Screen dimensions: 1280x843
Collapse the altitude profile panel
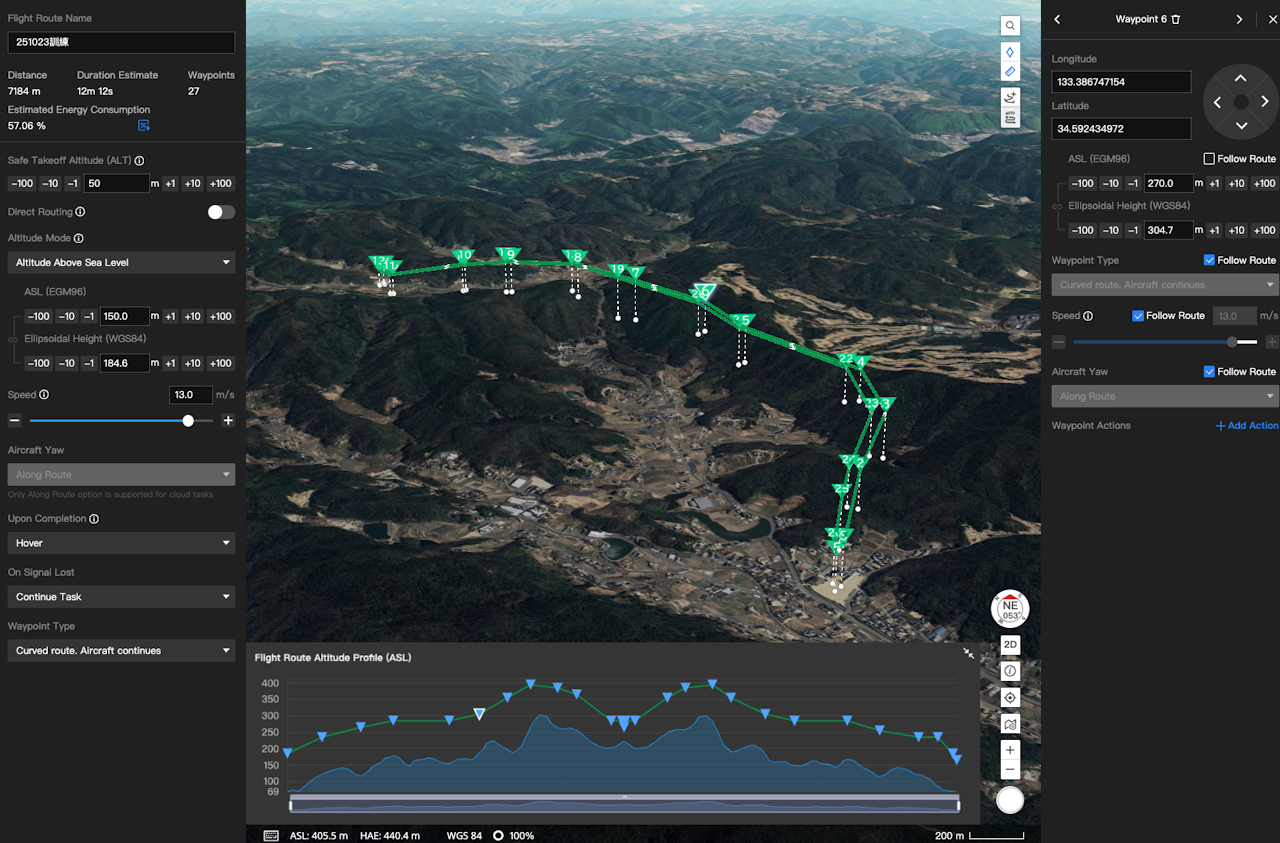(x=968, y=653)
